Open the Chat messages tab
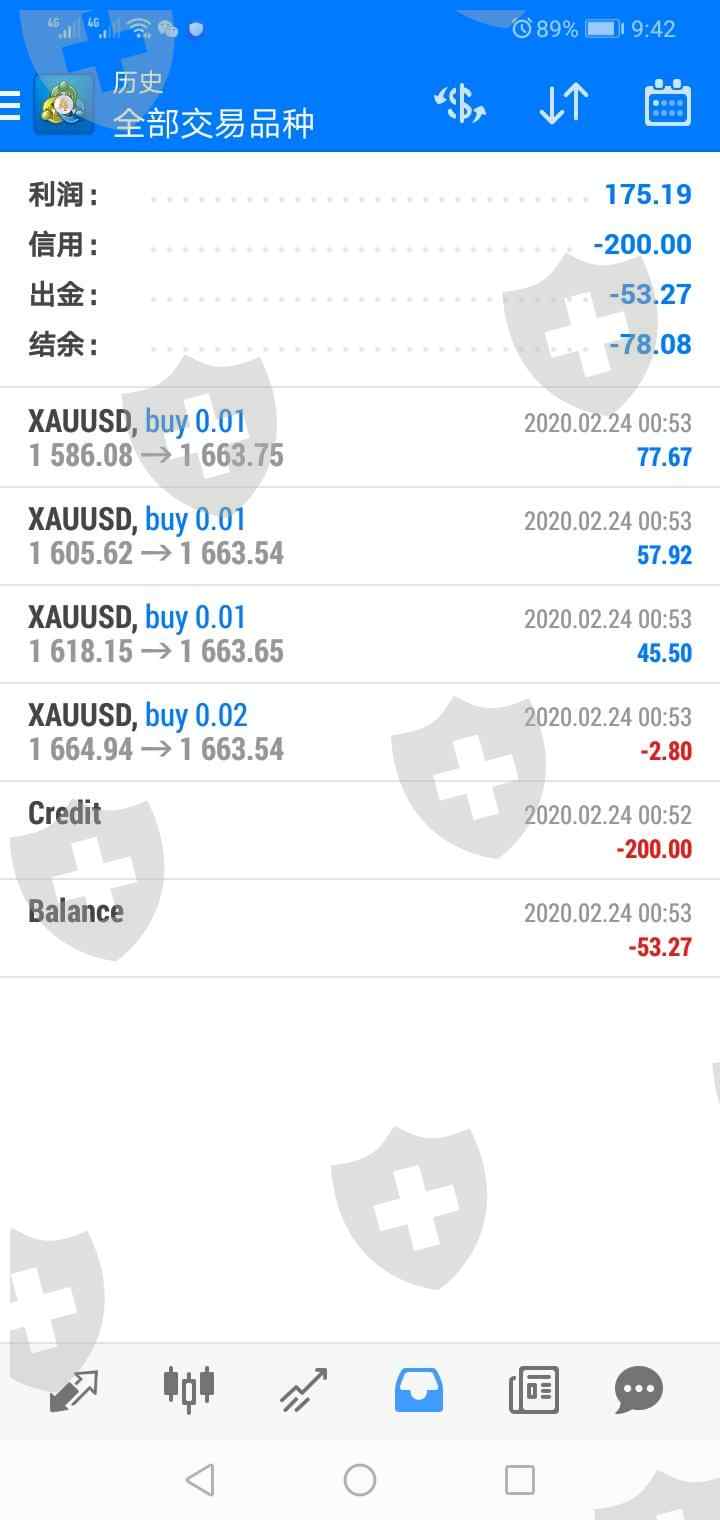Viewport: 720px width, 1520px height. (x=638, y=1389)
